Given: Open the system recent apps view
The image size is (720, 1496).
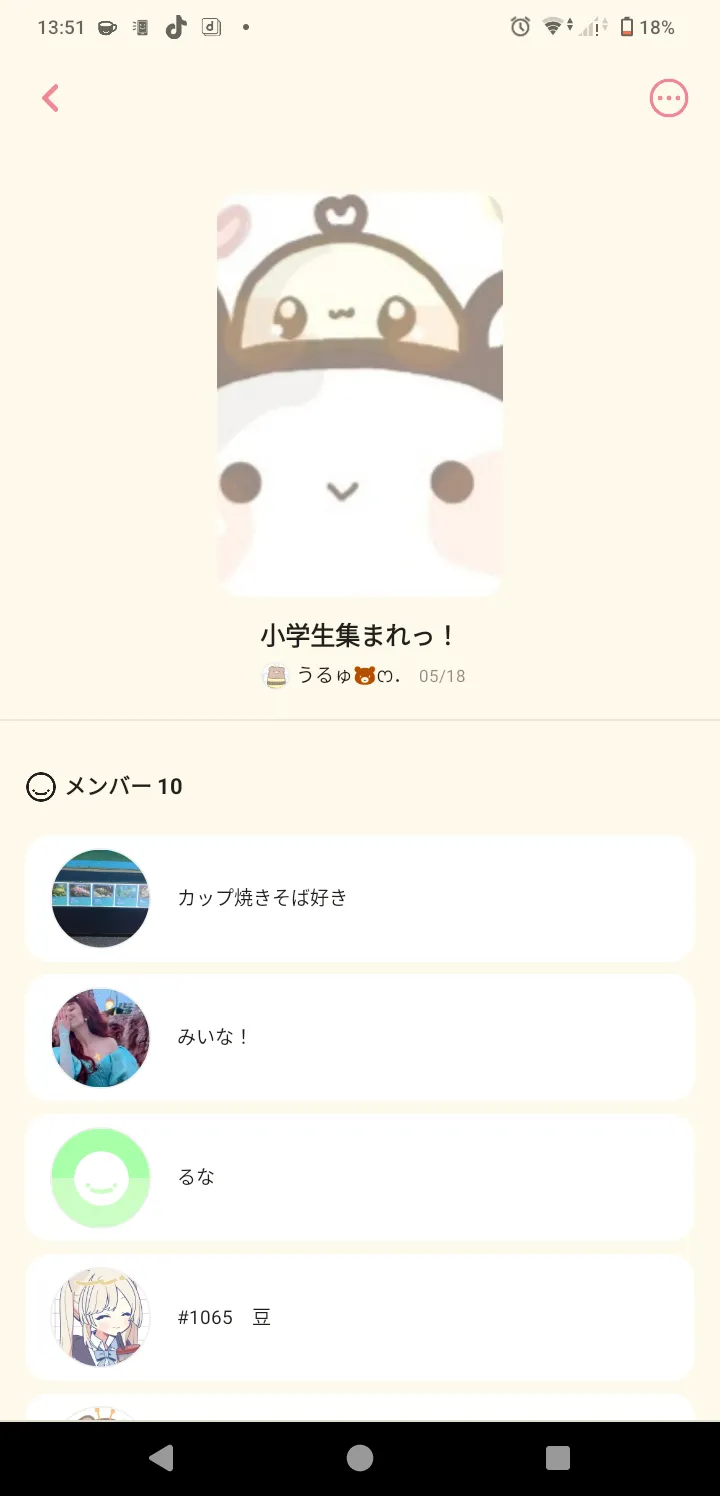Looking at the screenshot, I should point(558,1458).
